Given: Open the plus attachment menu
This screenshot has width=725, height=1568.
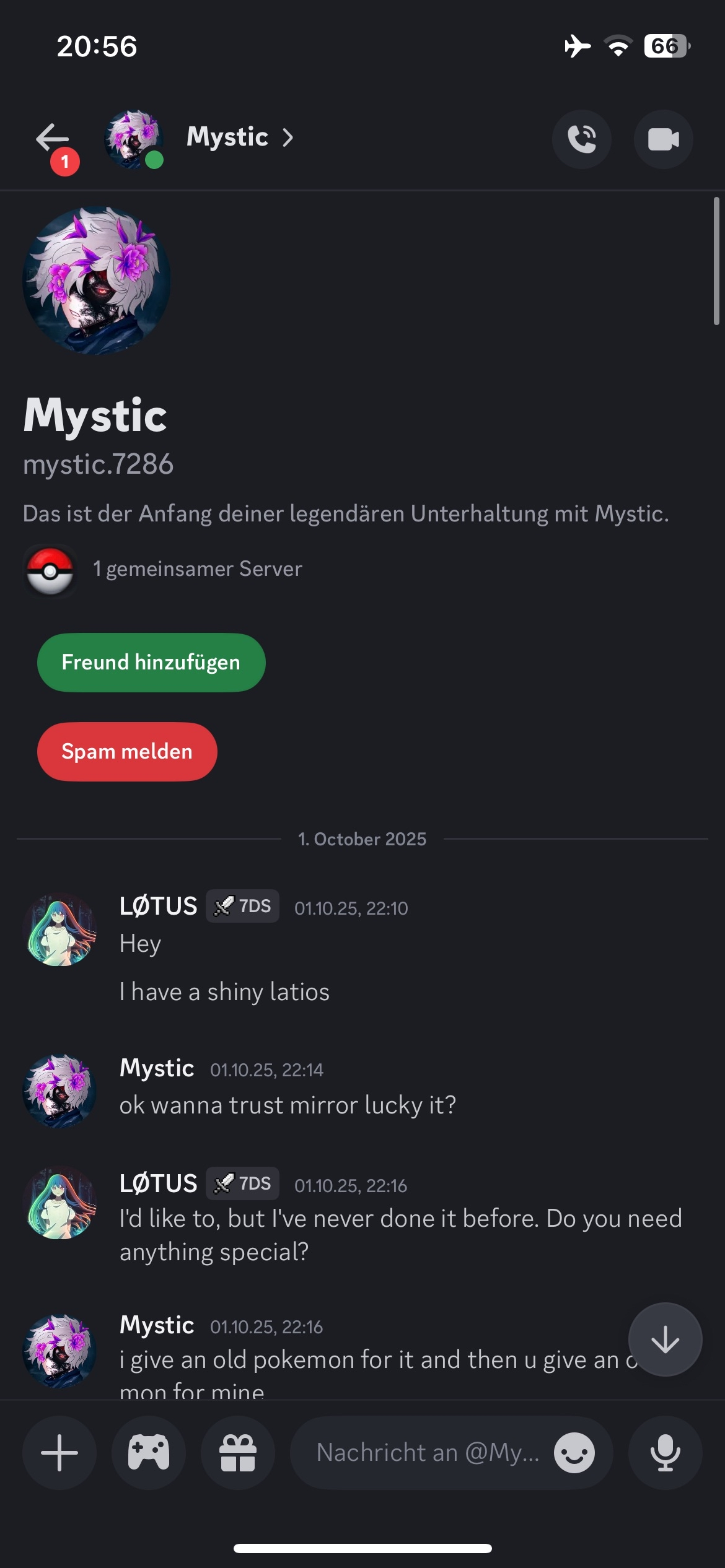Looking at the screenshot, I should click(x=59, y=1453).
